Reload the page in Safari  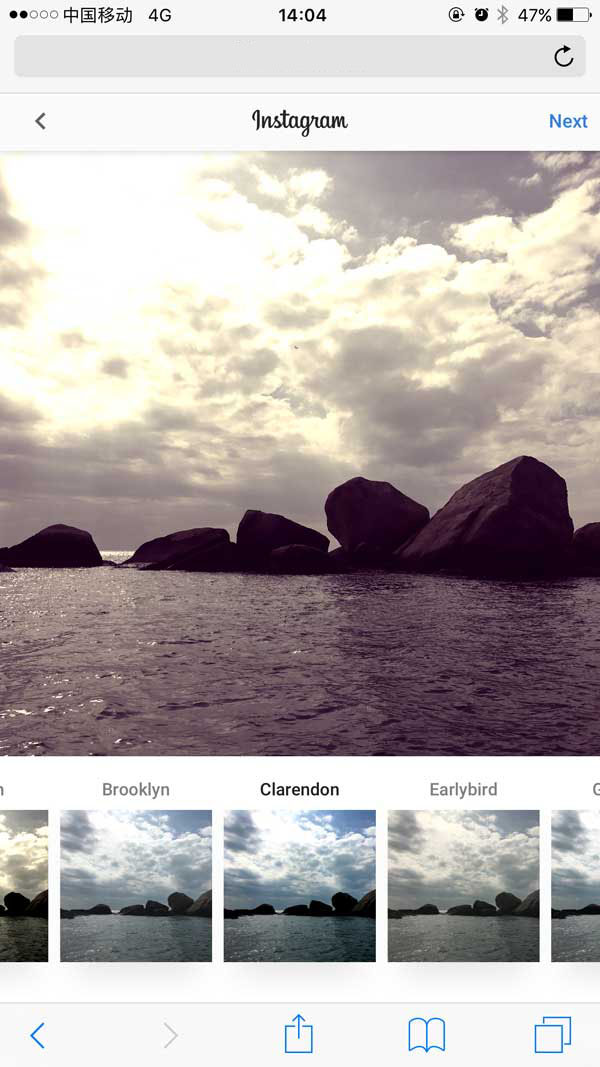coord(564,56)
